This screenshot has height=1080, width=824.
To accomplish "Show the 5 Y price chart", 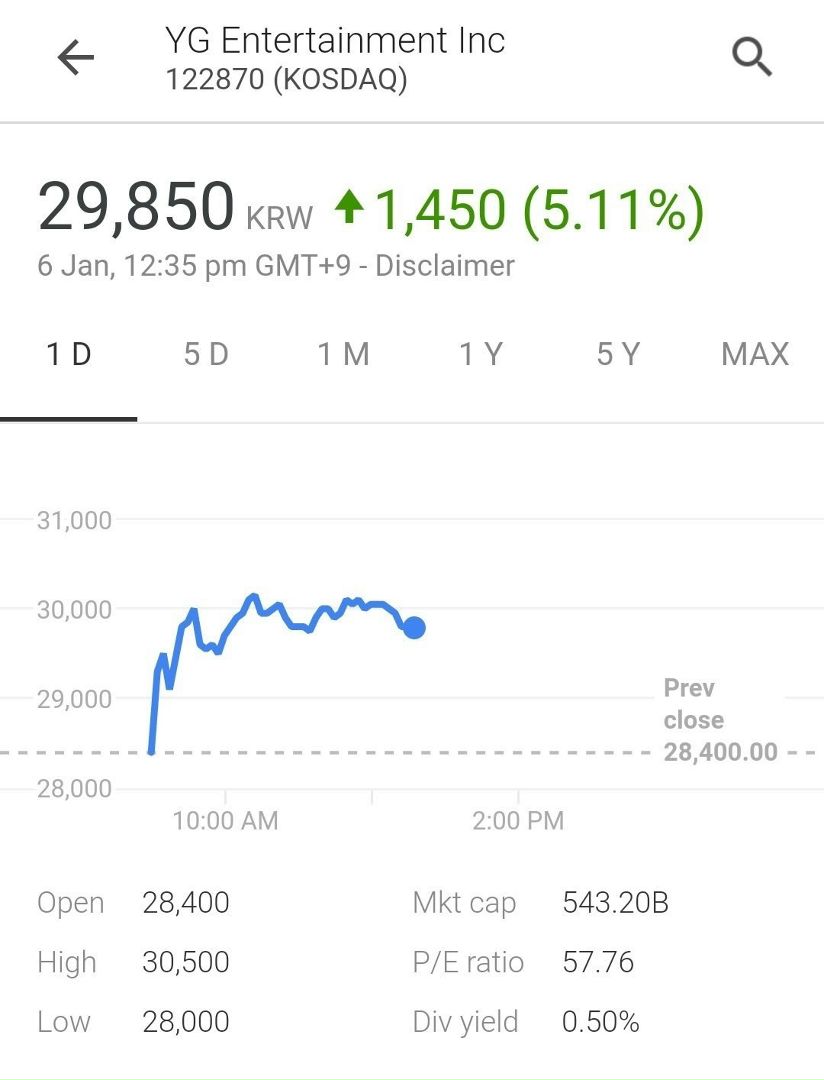I will [618, 354].
